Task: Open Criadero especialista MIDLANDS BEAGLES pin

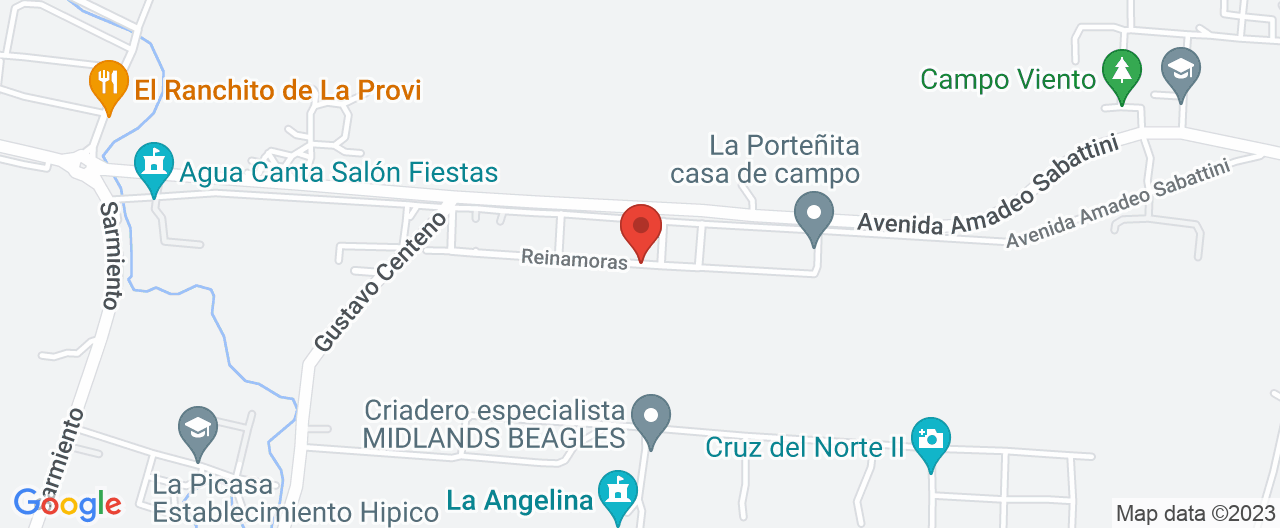Action: 653,416
